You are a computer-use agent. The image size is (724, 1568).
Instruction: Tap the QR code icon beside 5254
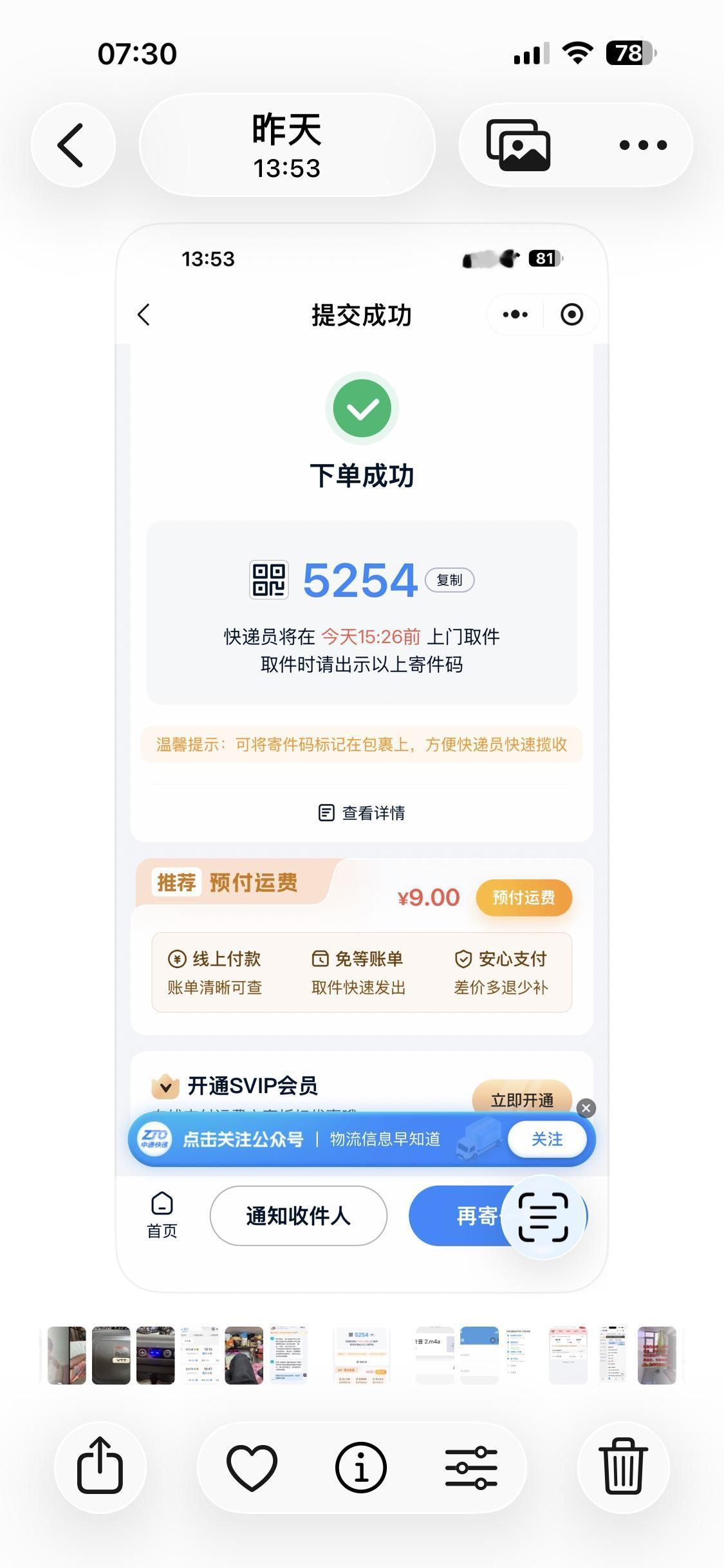tap(270, 580)
